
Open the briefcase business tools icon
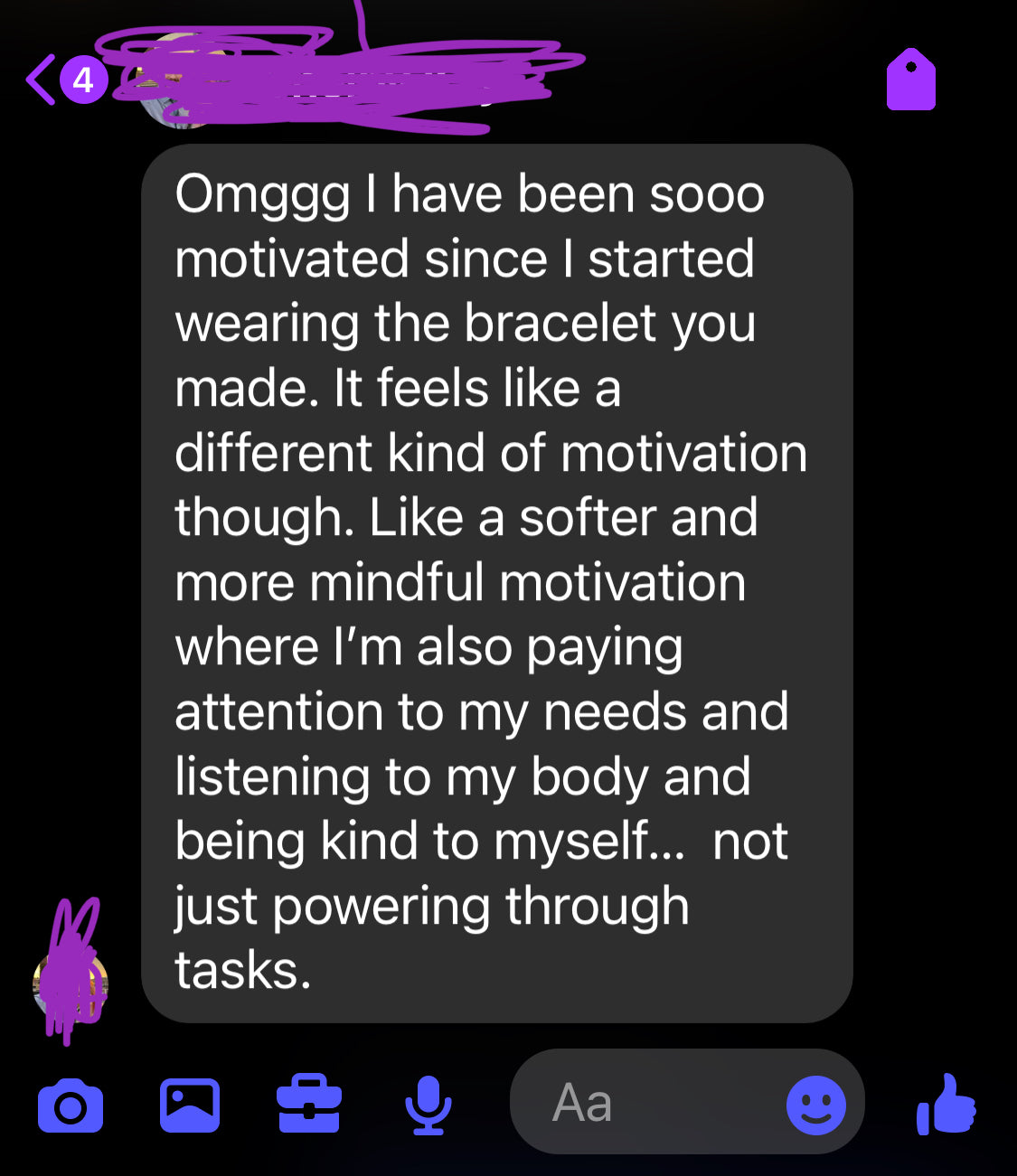309,1104
